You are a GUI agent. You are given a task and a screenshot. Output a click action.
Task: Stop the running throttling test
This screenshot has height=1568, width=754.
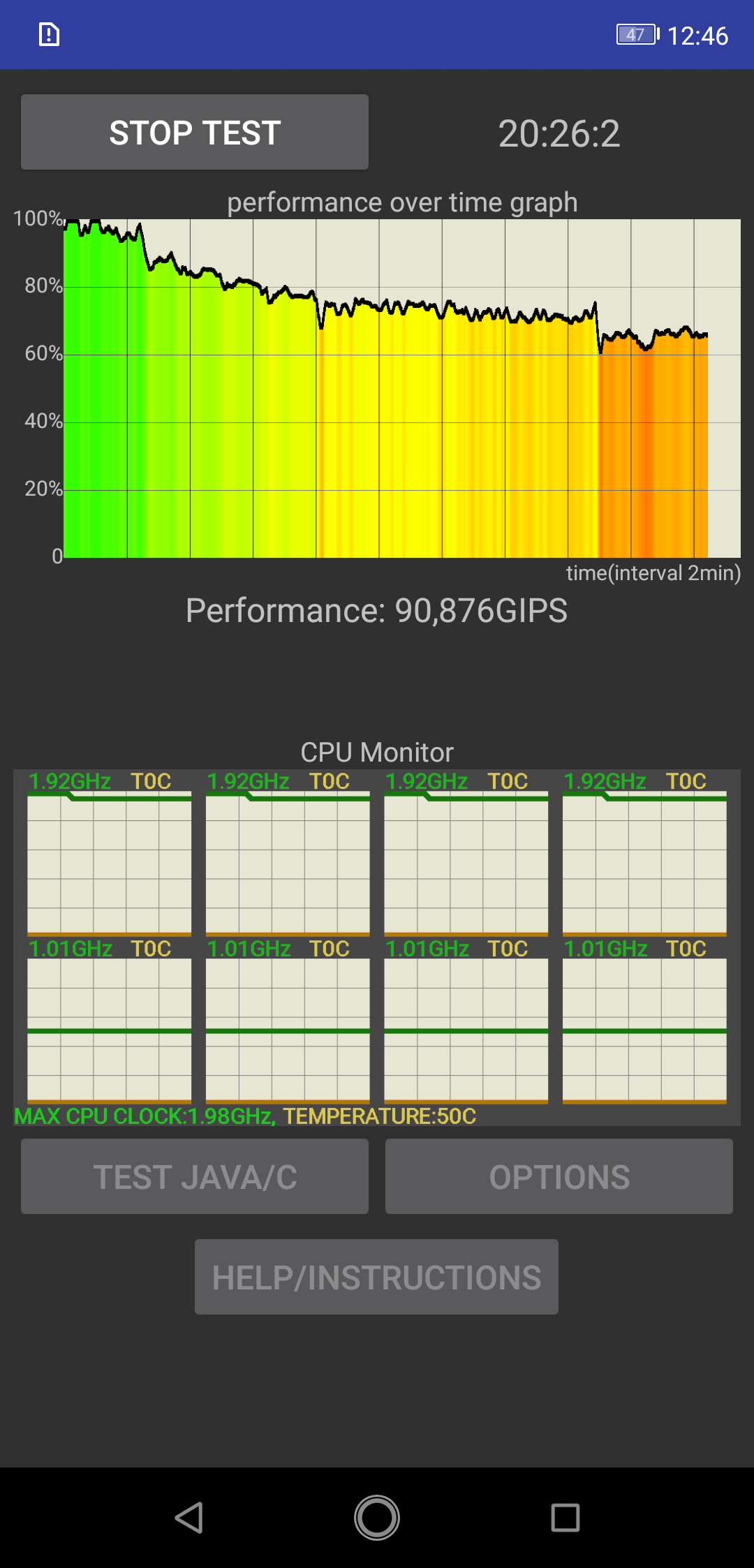[x=195, y=132]
